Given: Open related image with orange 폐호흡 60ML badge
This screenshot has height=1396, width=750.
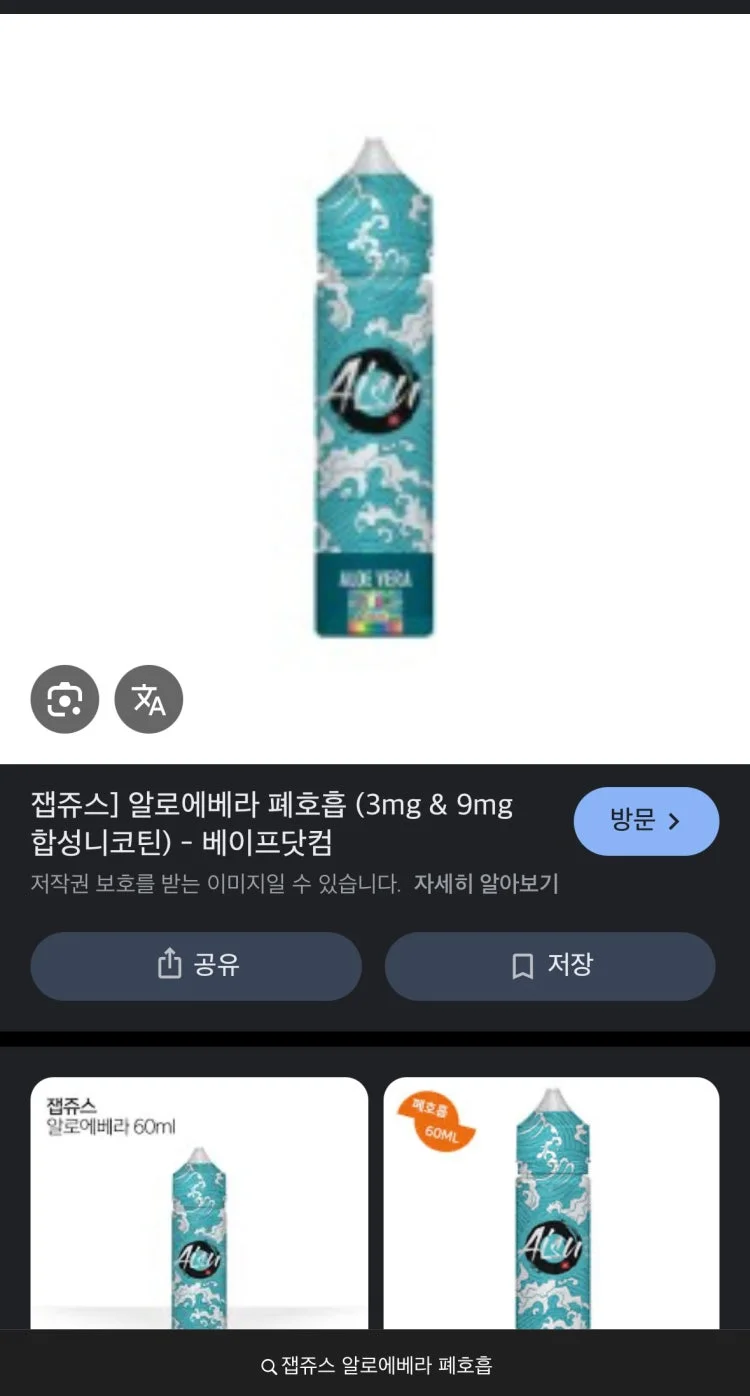Looking at the screenshot, I should [551, 1205].
